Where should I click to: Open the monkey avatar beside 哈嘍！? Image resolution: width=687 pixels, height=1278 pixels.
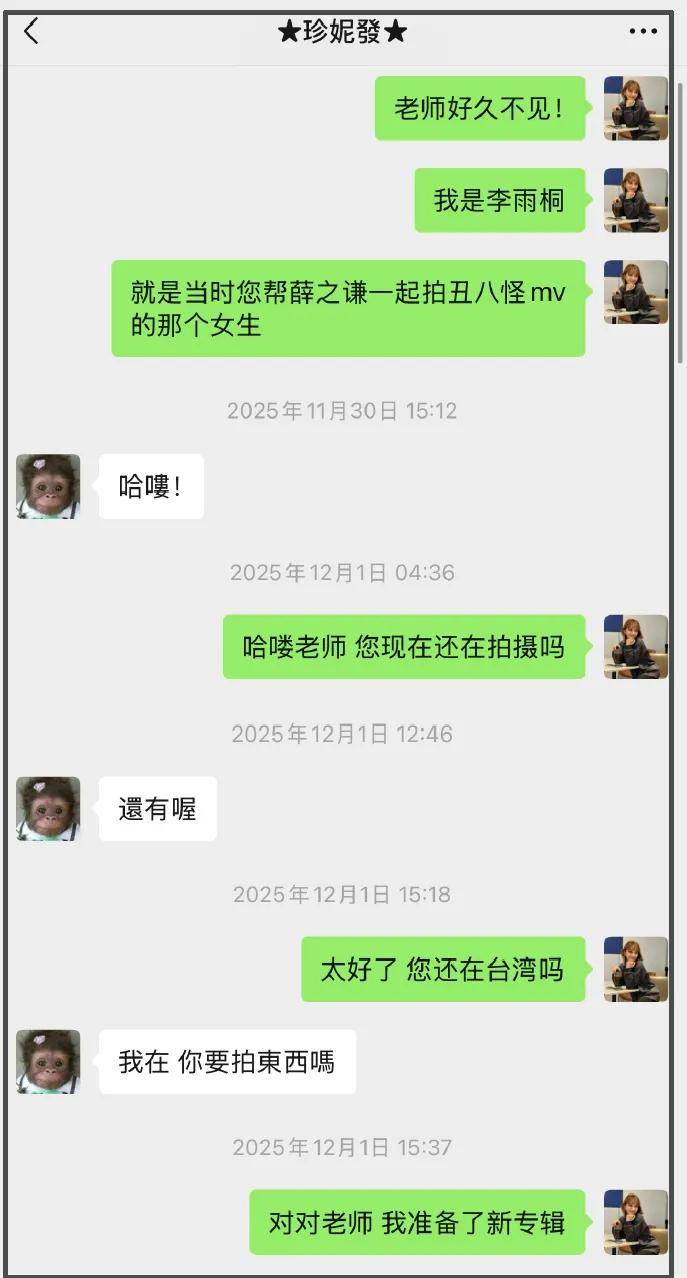(x=48, y=486)
